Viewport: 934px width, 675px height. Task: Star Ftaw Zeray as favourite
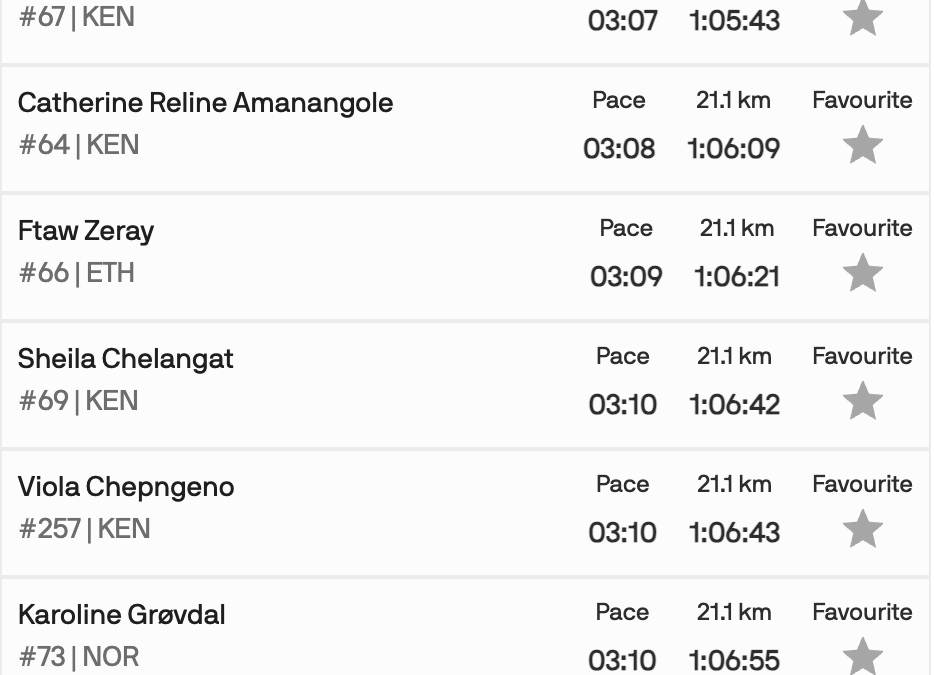(x=862, y=274)
